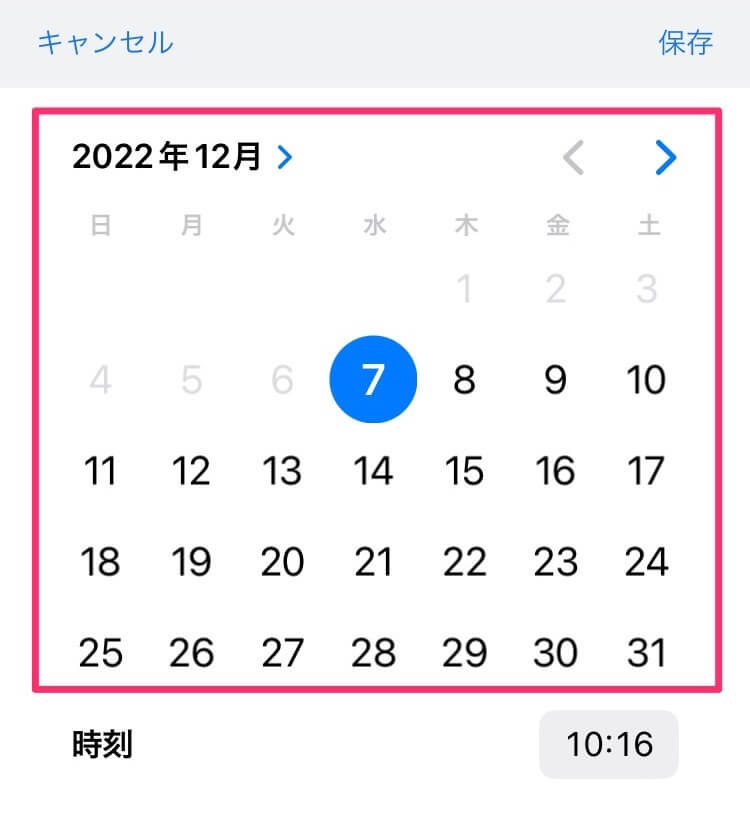Save the selected date with 保存
750x815 pixels.
687,40
